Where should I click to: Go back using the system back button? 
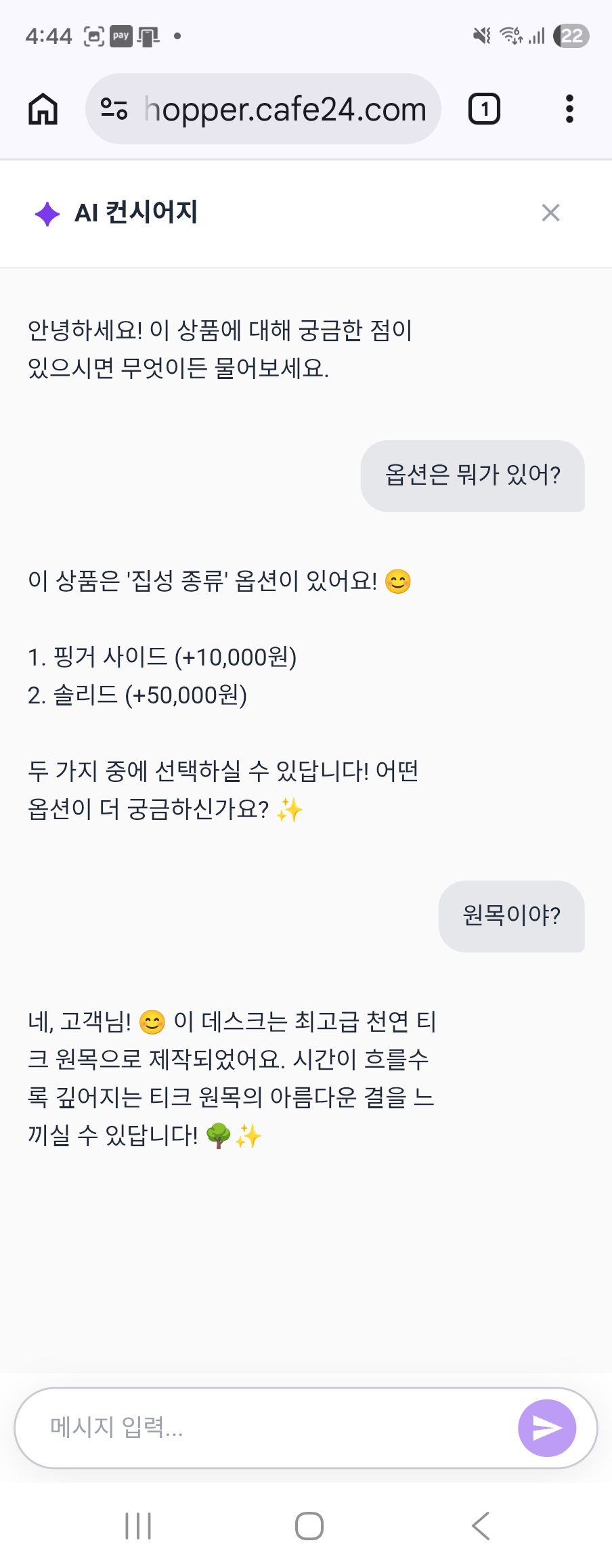pyautogui.click(x=480, y=1526)
